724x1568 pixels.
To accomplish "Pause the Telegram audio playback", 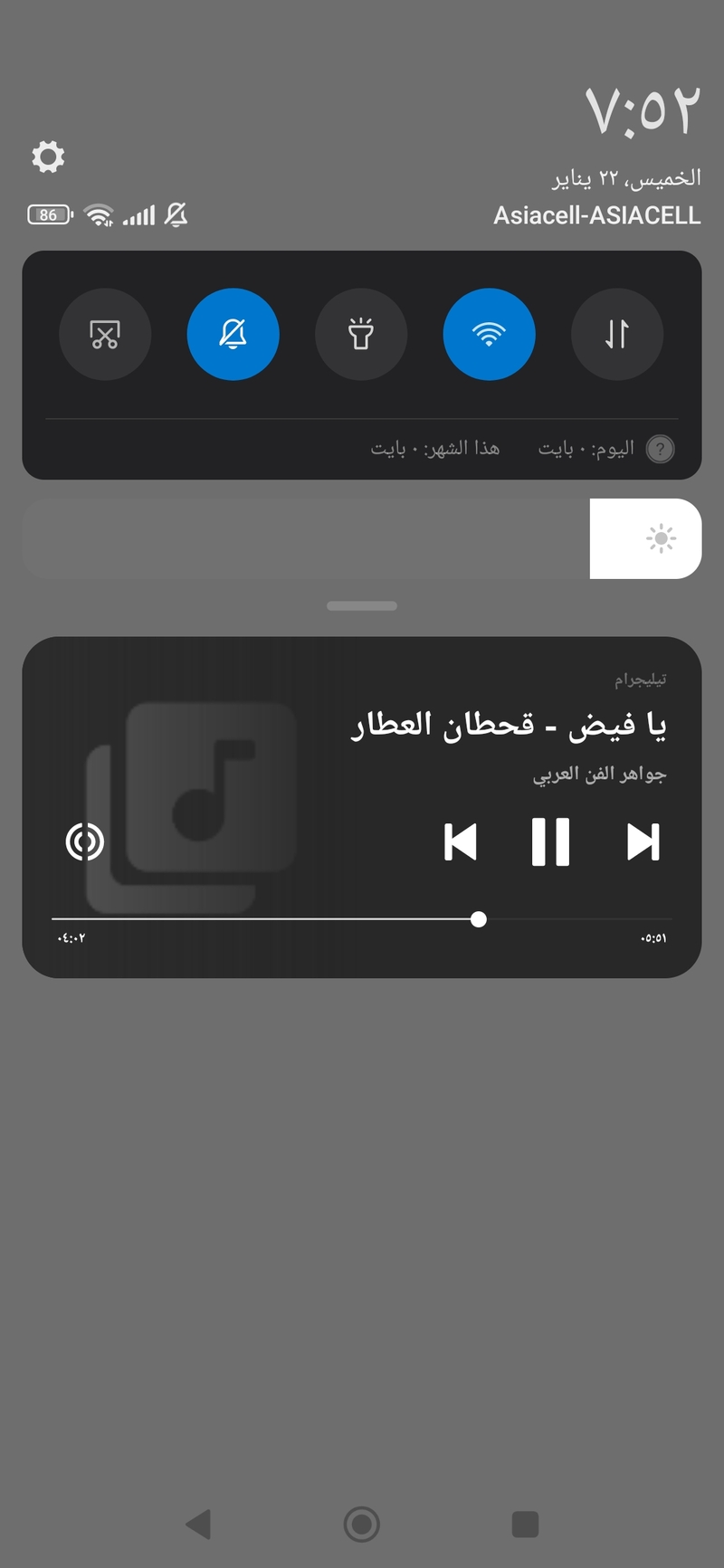I will point(550,842).
